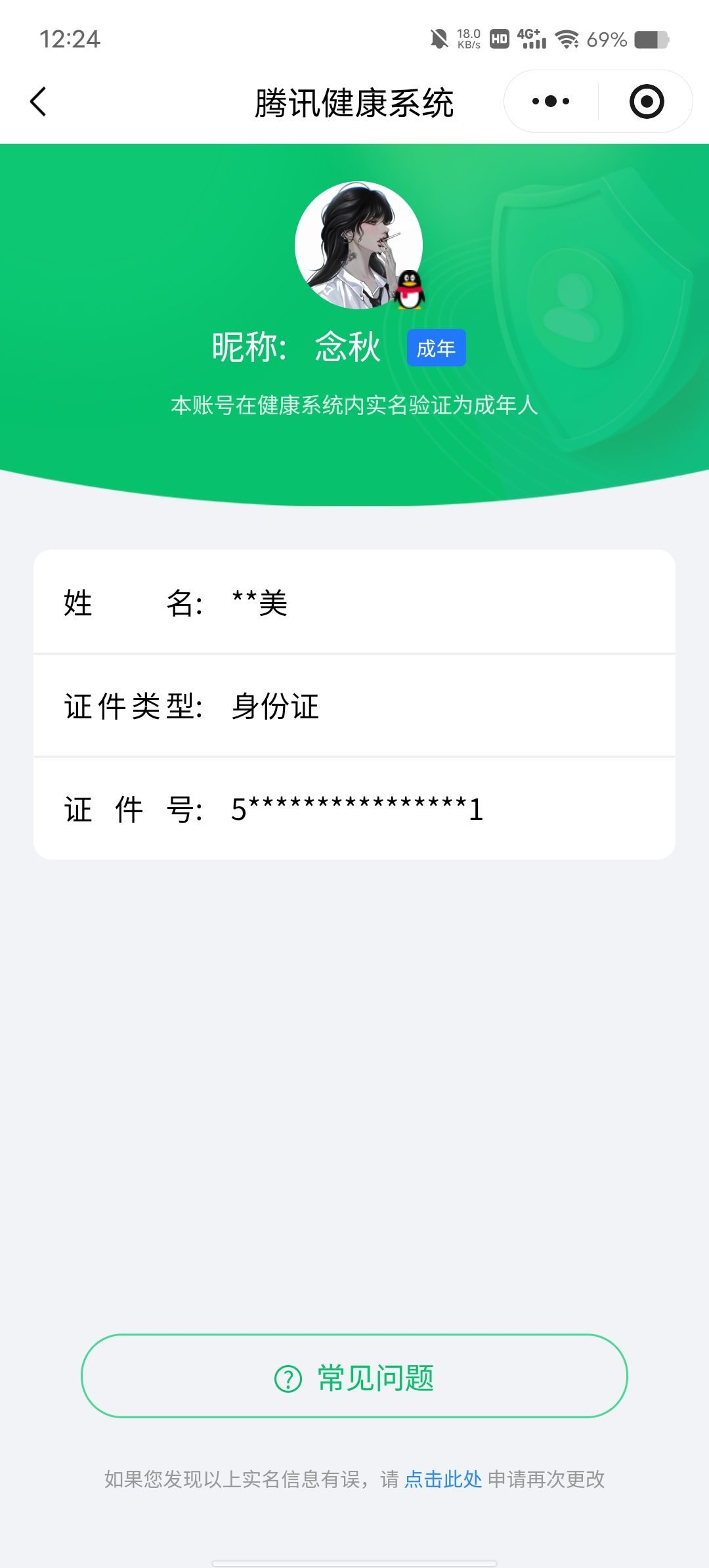Viewport: 709px width, 1568px height.
Task: Tap the QQ penguin icon on avatar
Action: [408, 291]
